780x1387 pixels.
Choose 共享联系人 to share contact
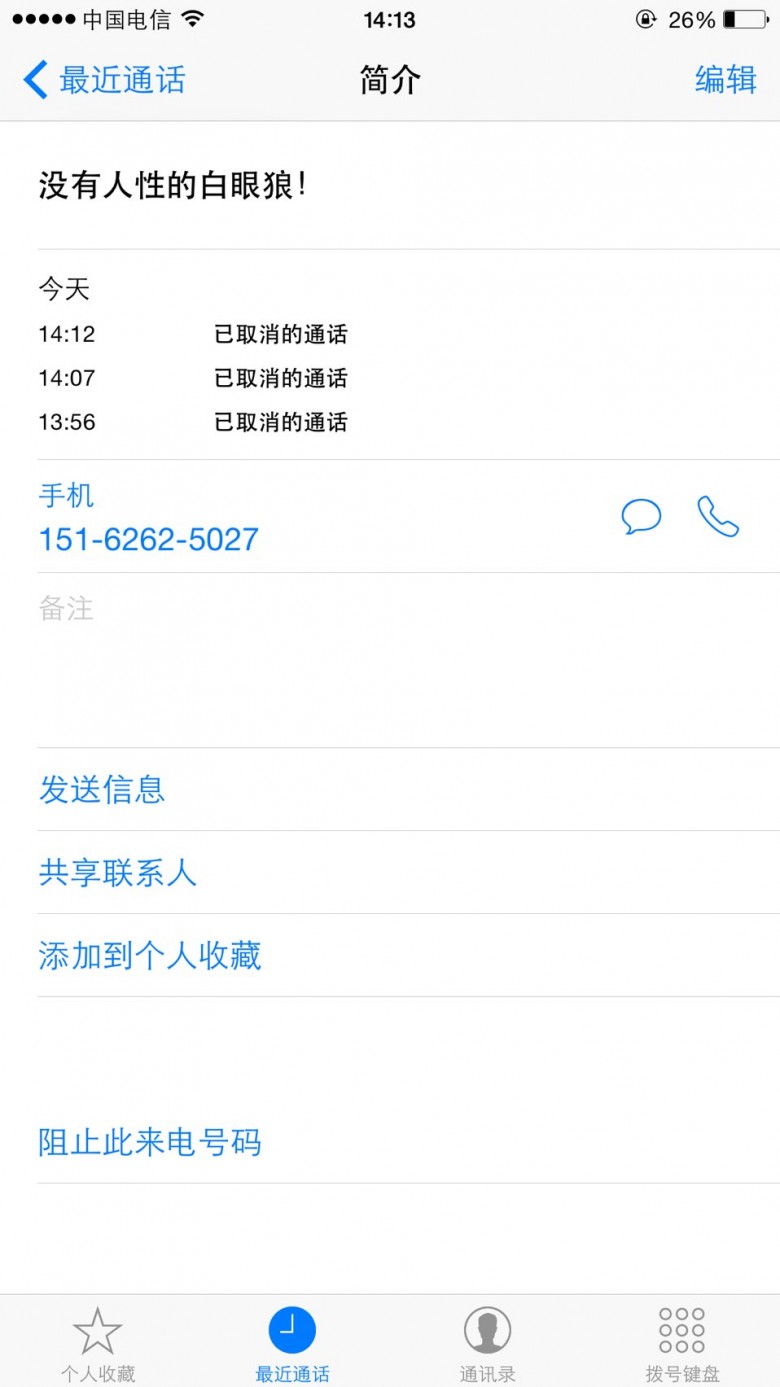pos(118,872)
